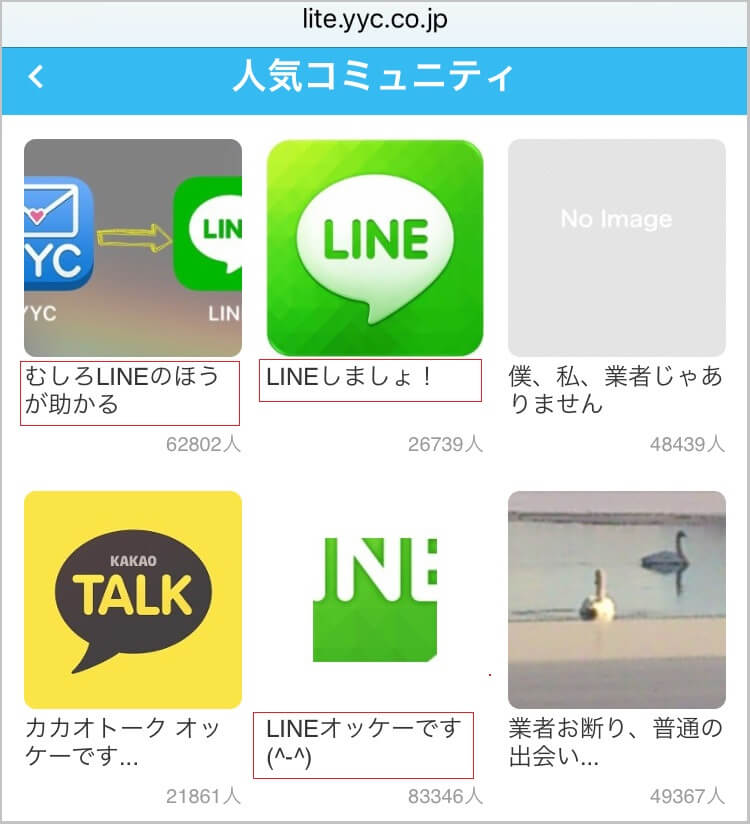Open the LINEしましょ！ community
Screen dimensions: 750x824
(x=374, y=248)
